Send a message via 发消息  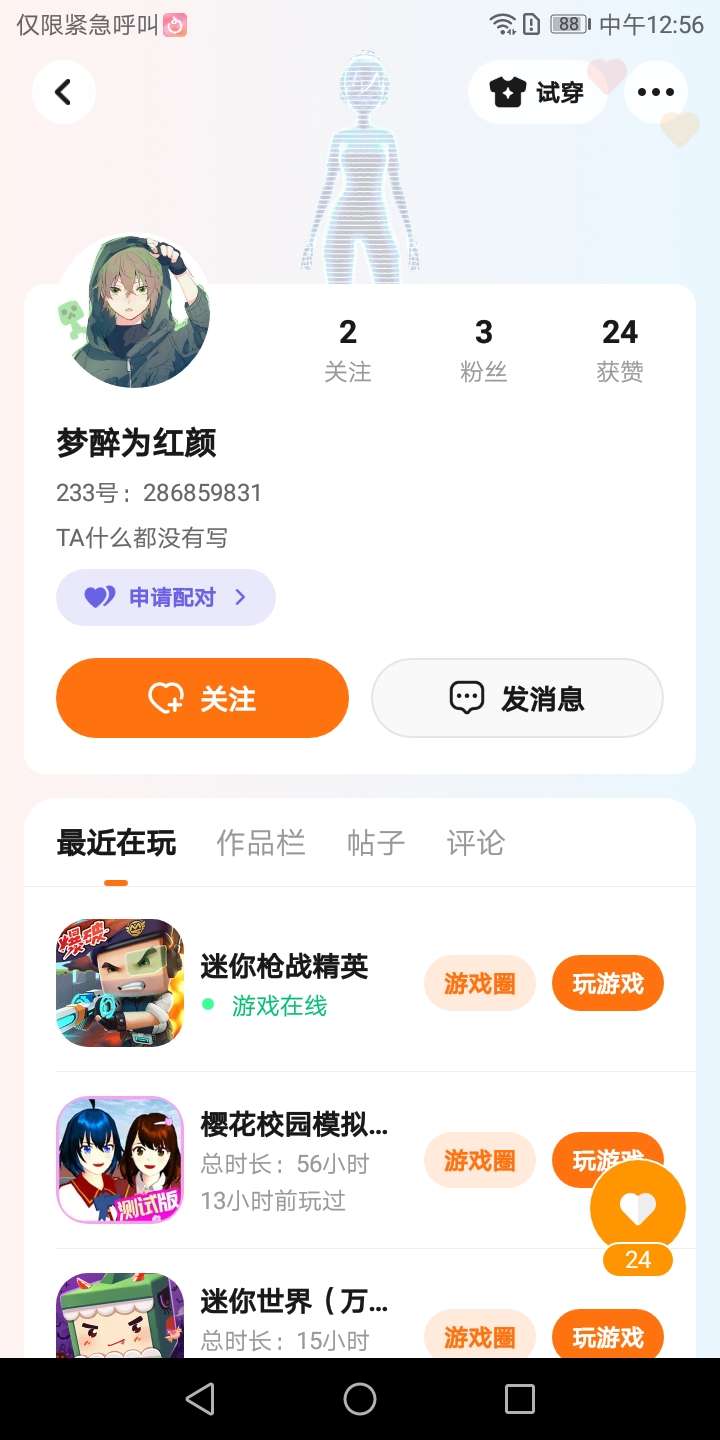(517, 698)
